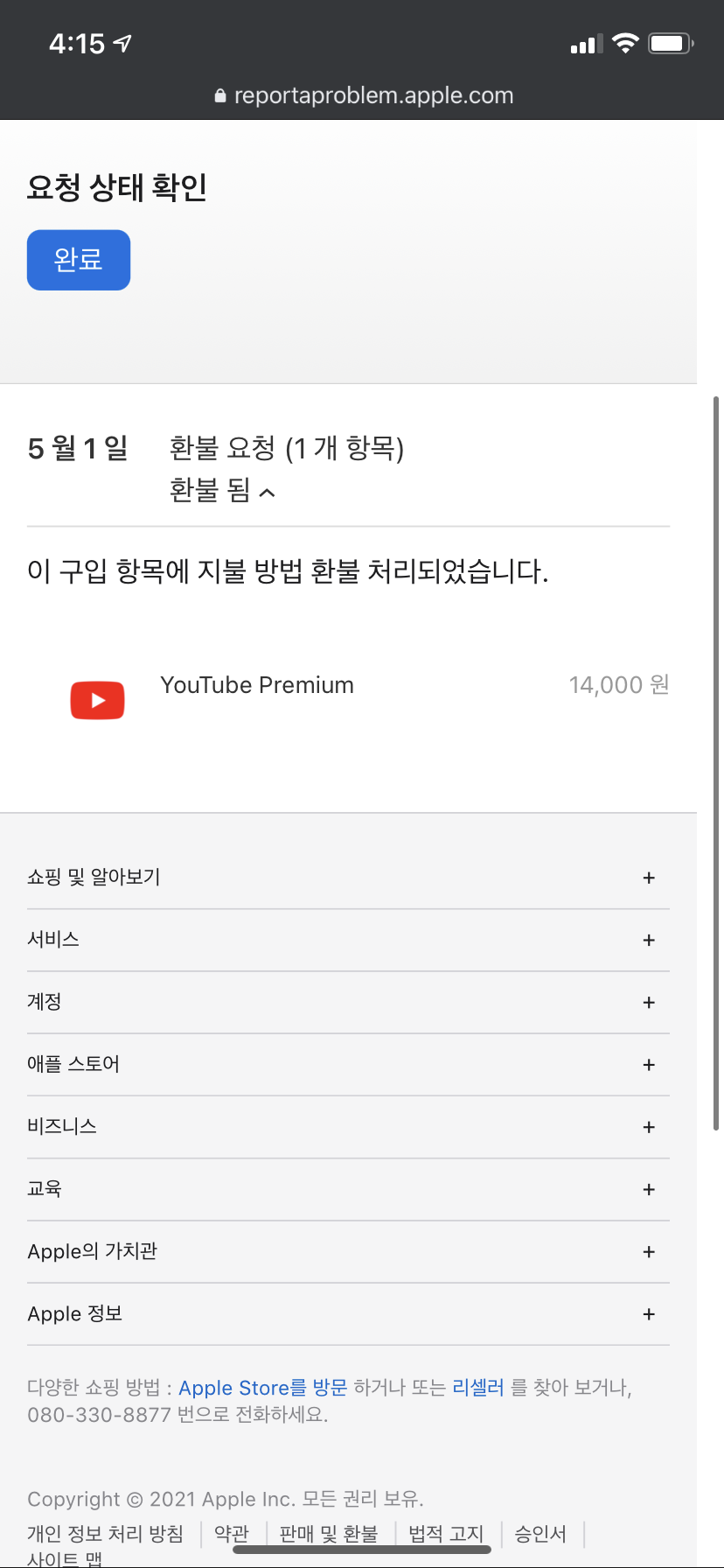
Task: Tap the blue 완료 button
Action: [79, 260]
